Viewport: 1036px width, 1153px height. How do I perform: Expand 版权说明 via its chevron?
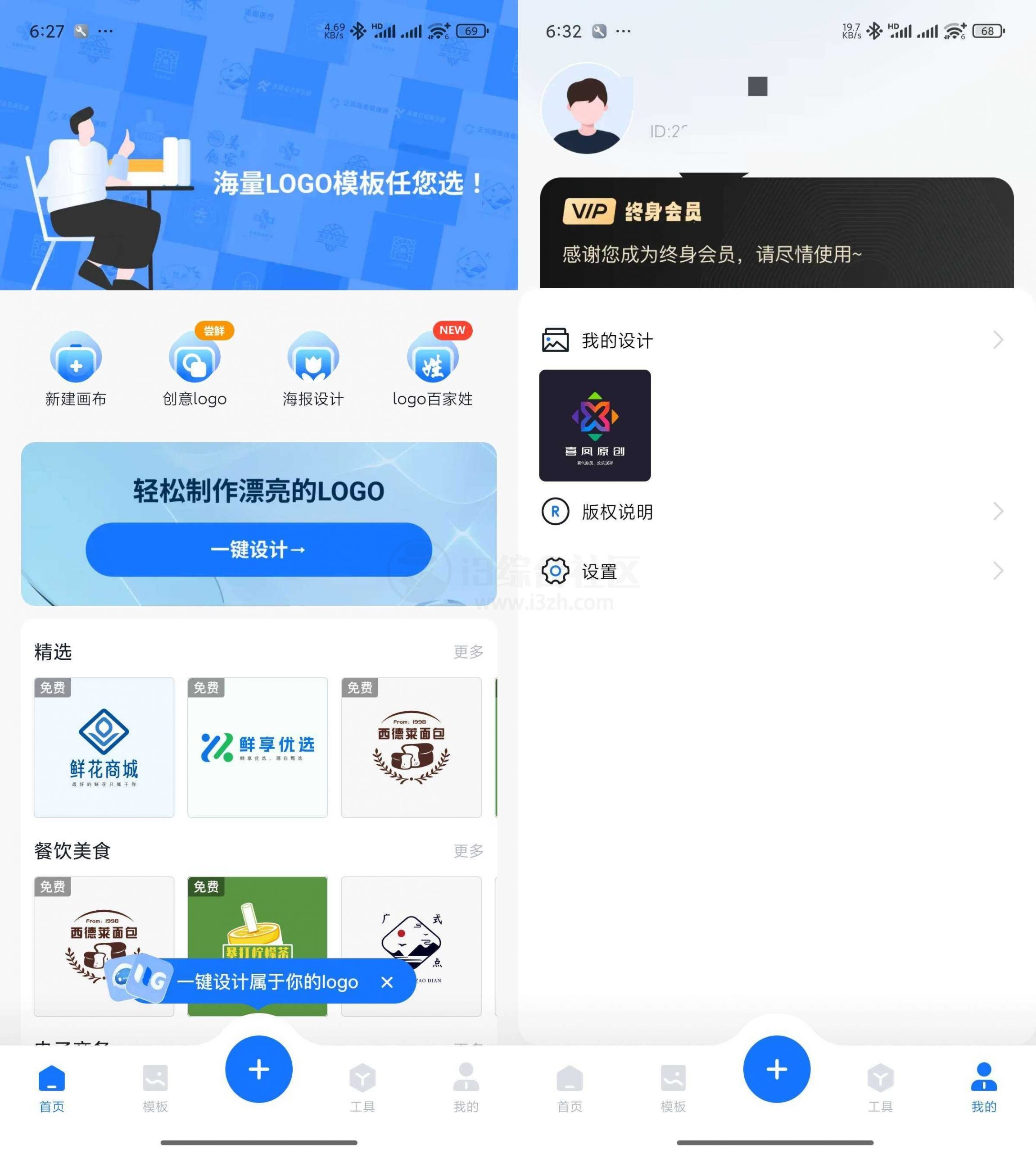[997, 512]
